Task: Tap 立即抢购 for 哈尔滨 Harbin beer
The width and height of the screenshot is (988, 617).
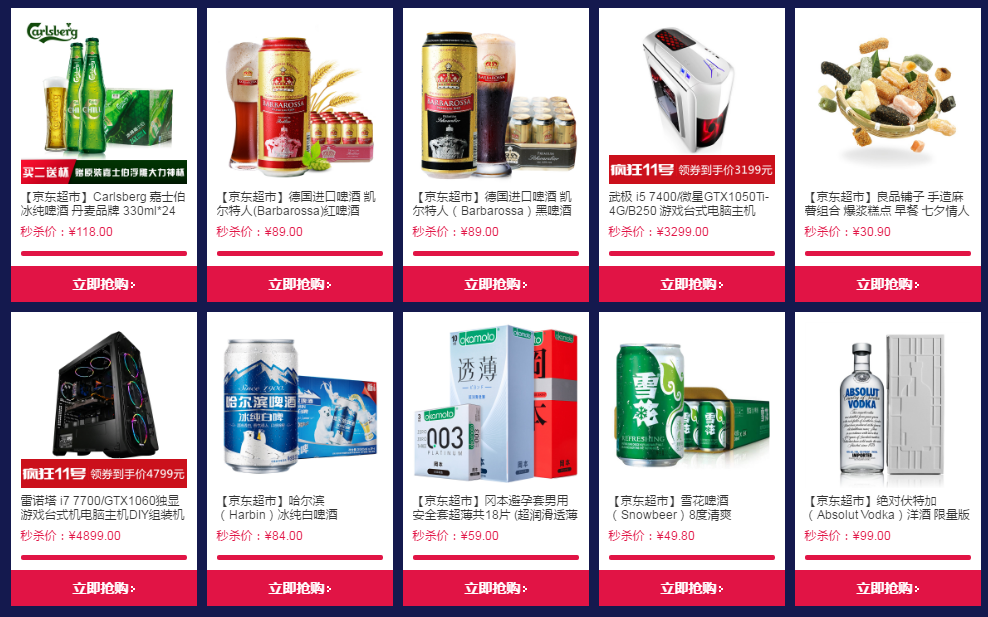Action: (299, 588)
